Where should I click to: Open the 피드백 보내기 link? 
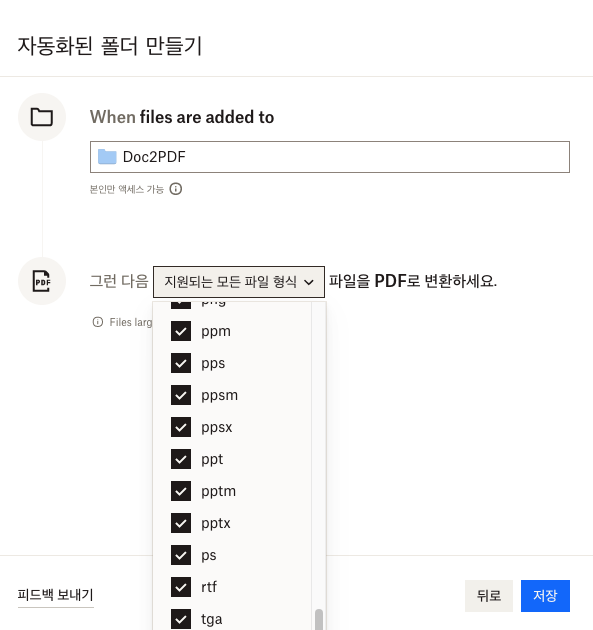pos(55,595)
